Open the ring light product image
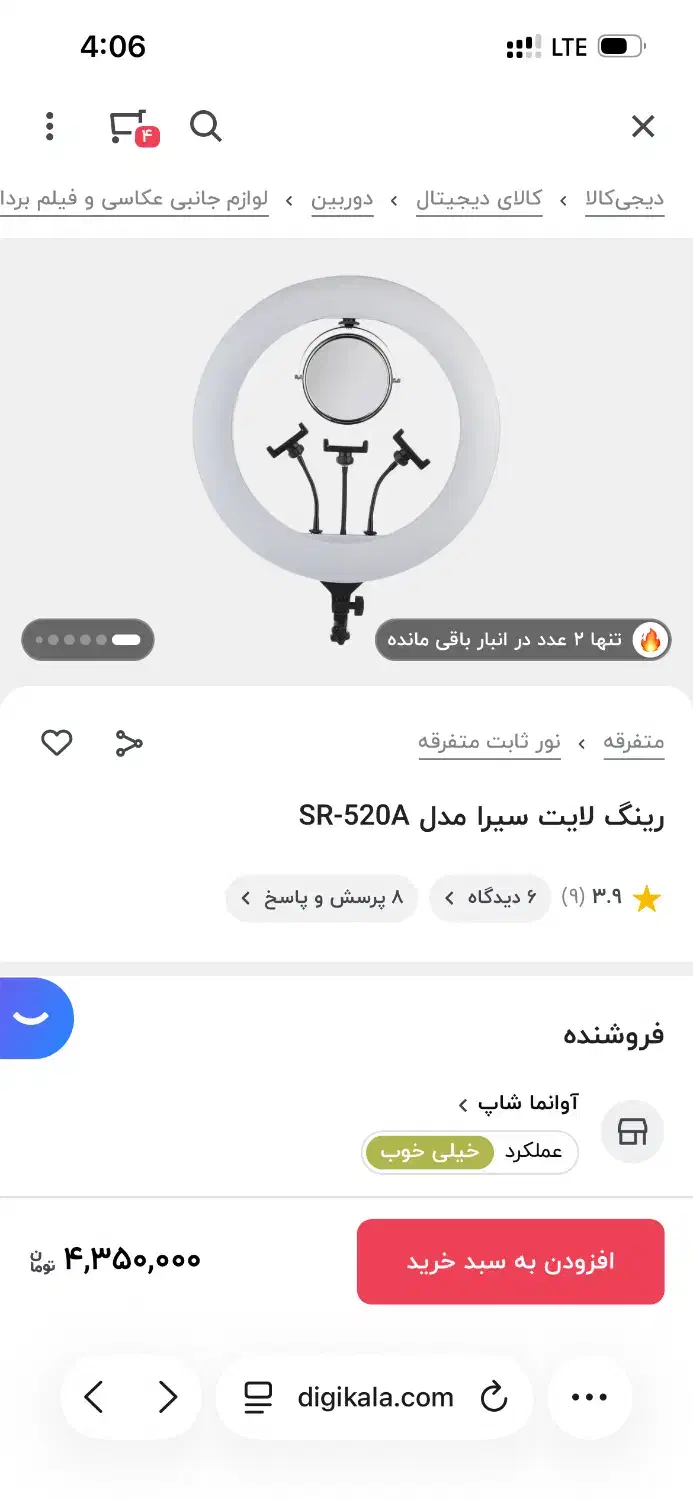 pos(346,450)
